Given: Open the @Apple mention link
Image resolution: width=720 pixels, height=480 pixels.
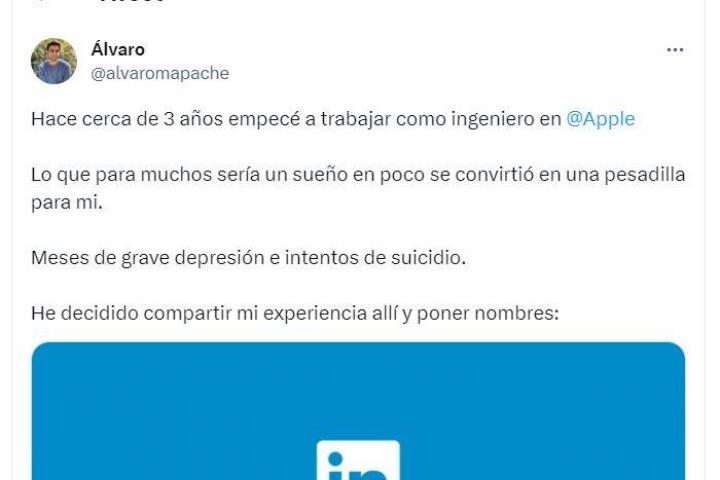Looking at the screenshot, I should coord(600,119).
